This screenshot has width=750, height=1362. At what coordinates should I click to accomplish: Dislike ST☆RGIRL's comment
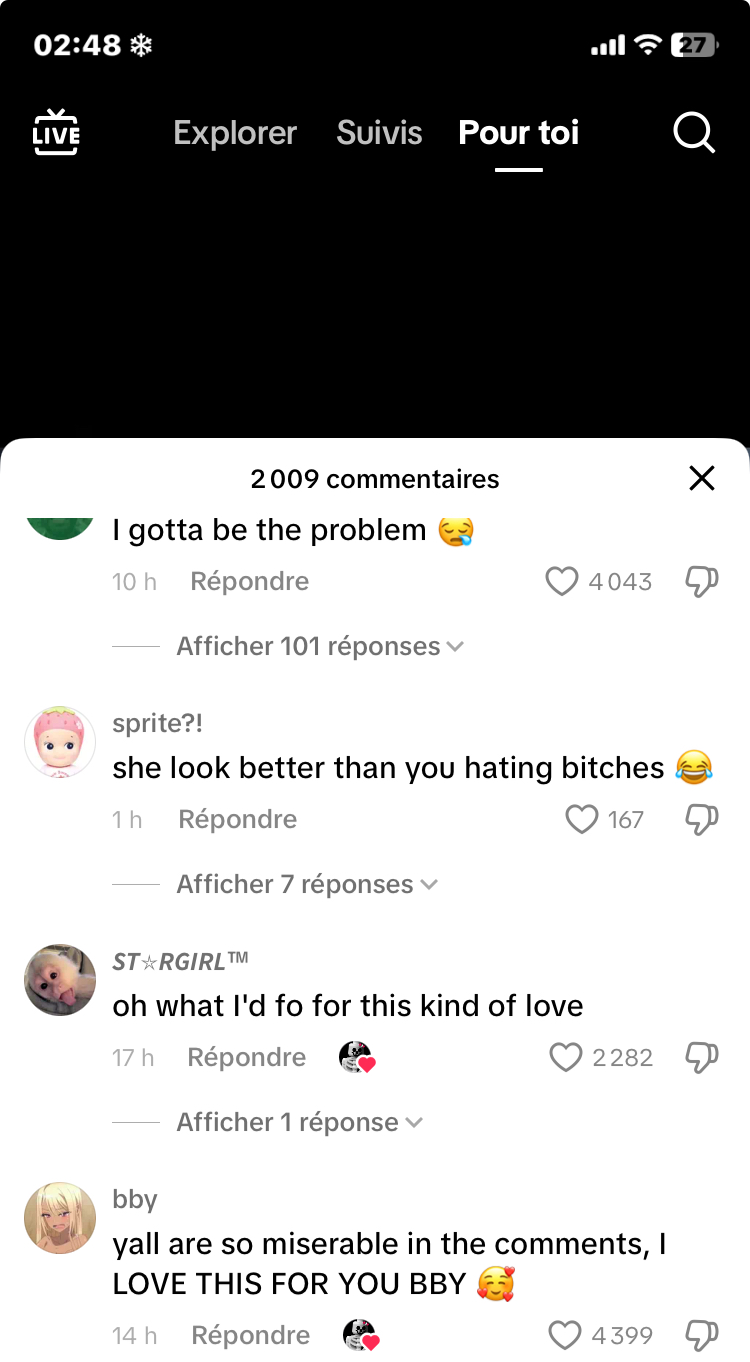[x=702, y=1058]
